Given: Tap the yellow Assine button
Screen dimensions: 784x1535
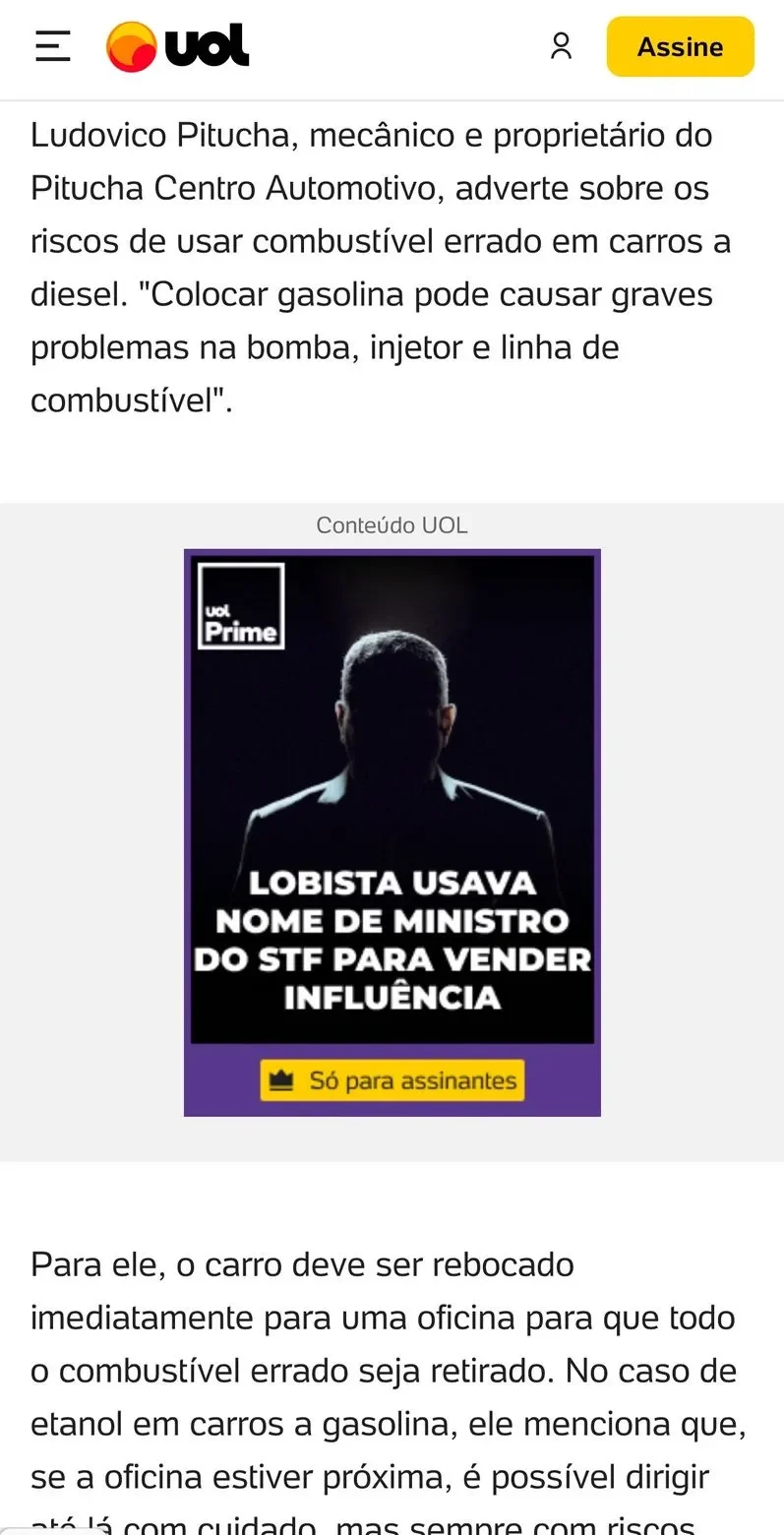Looking at the screenshot, I should [680, 46].
